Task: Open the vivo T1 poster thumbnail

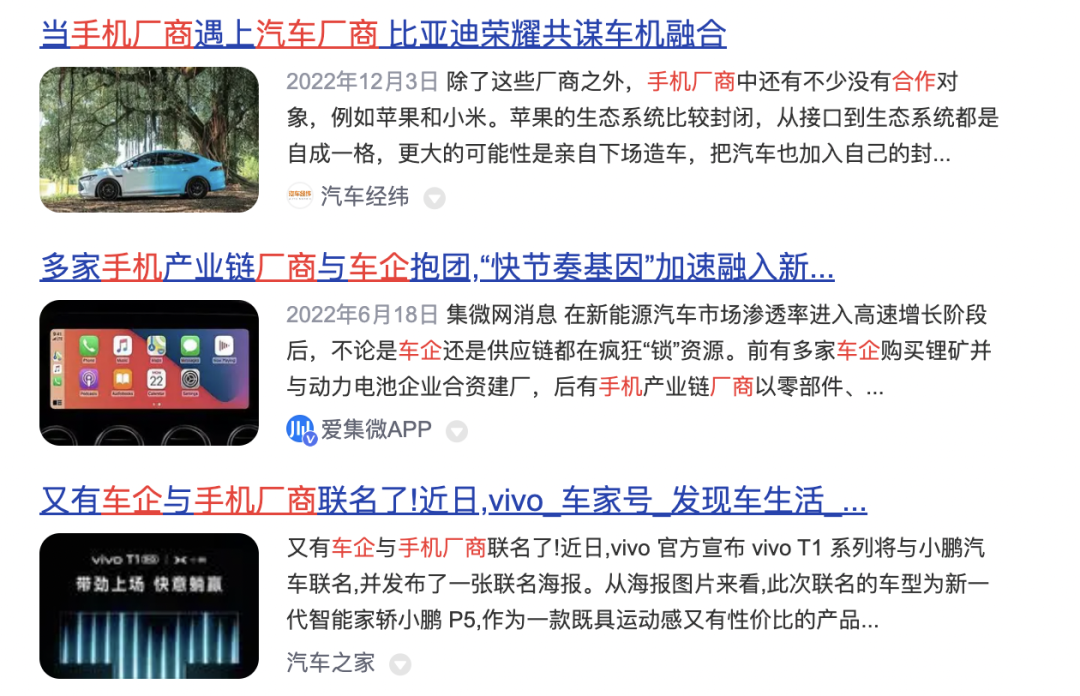Action: click(149, 606)
